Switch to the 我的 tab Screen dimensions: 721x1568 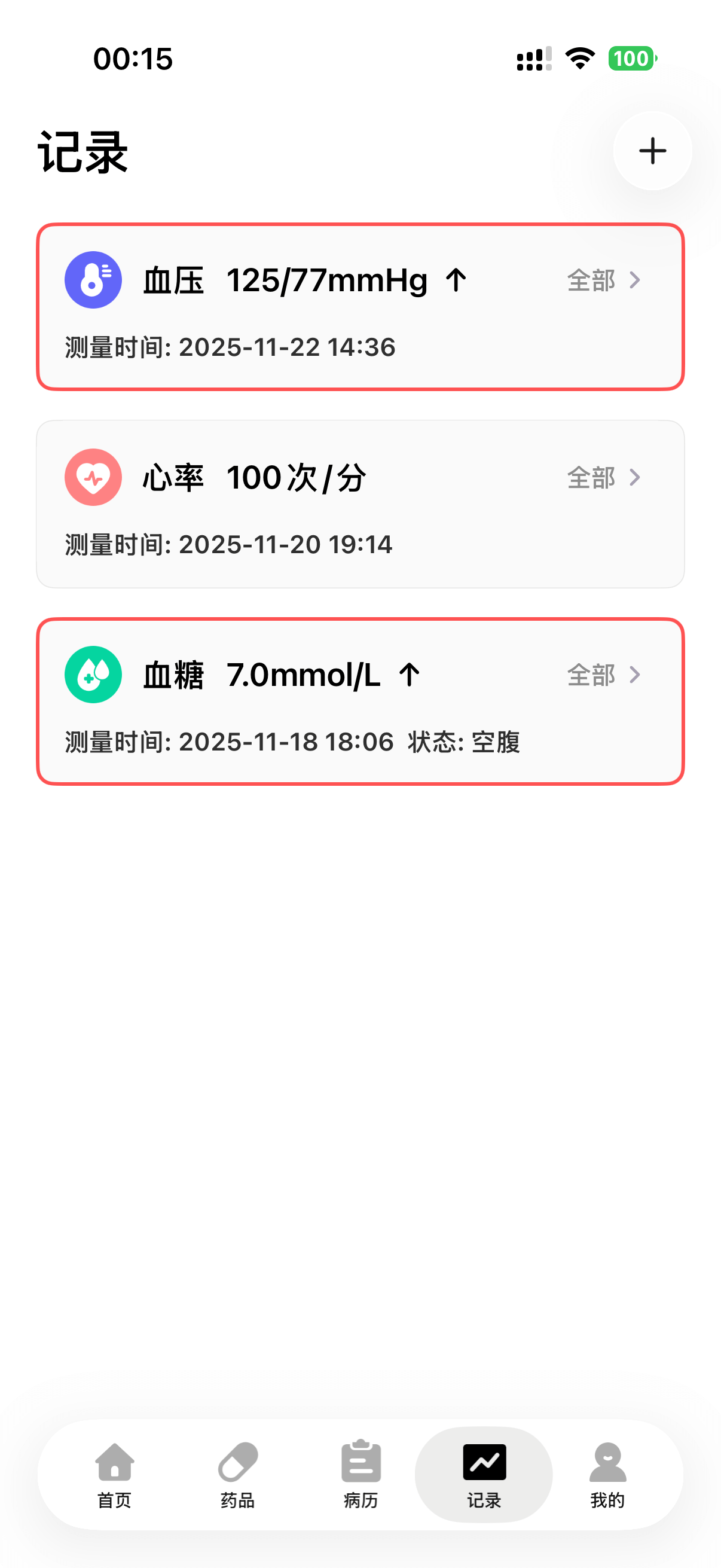pos(607,1474)
